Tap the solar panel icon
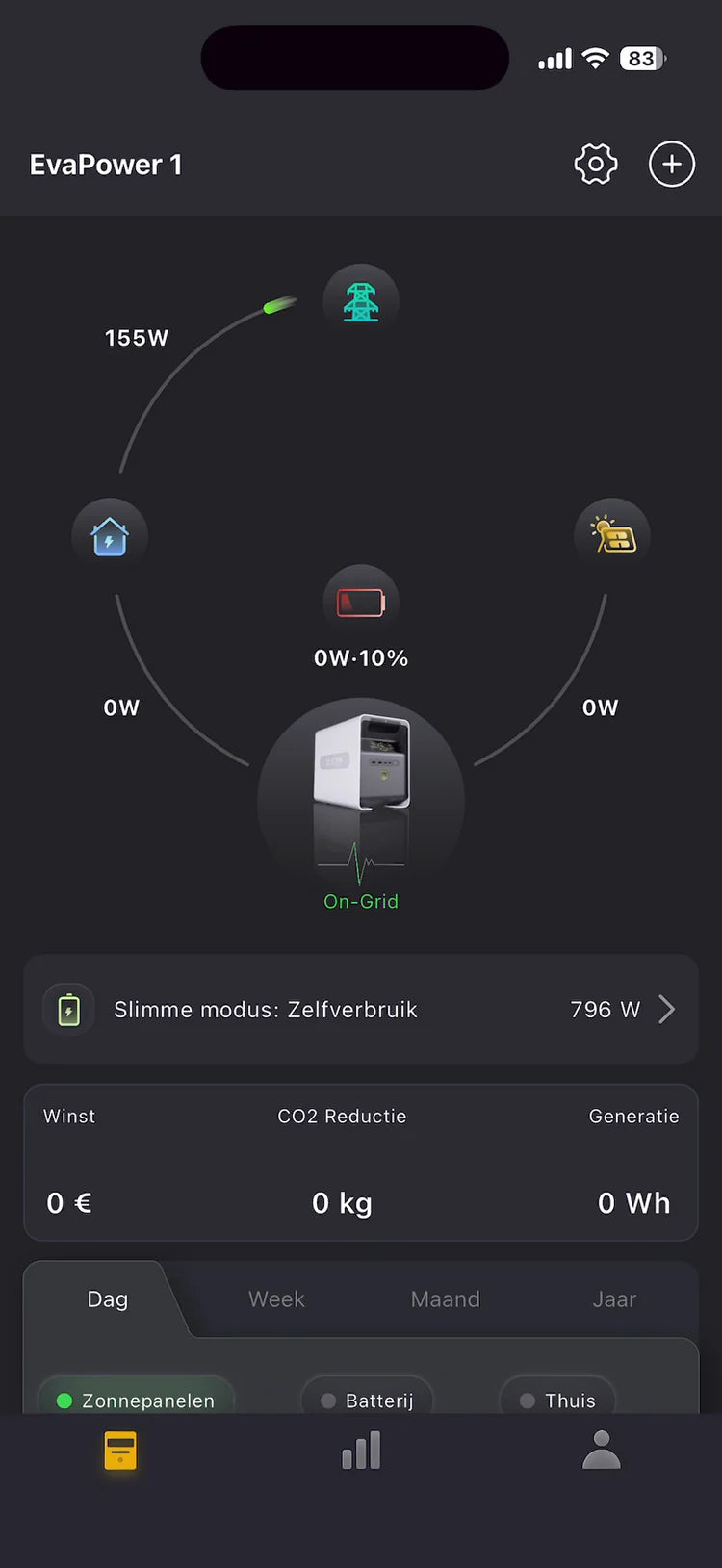The image size is (722, 1568). pyautogui.click(x=612, y=536)
